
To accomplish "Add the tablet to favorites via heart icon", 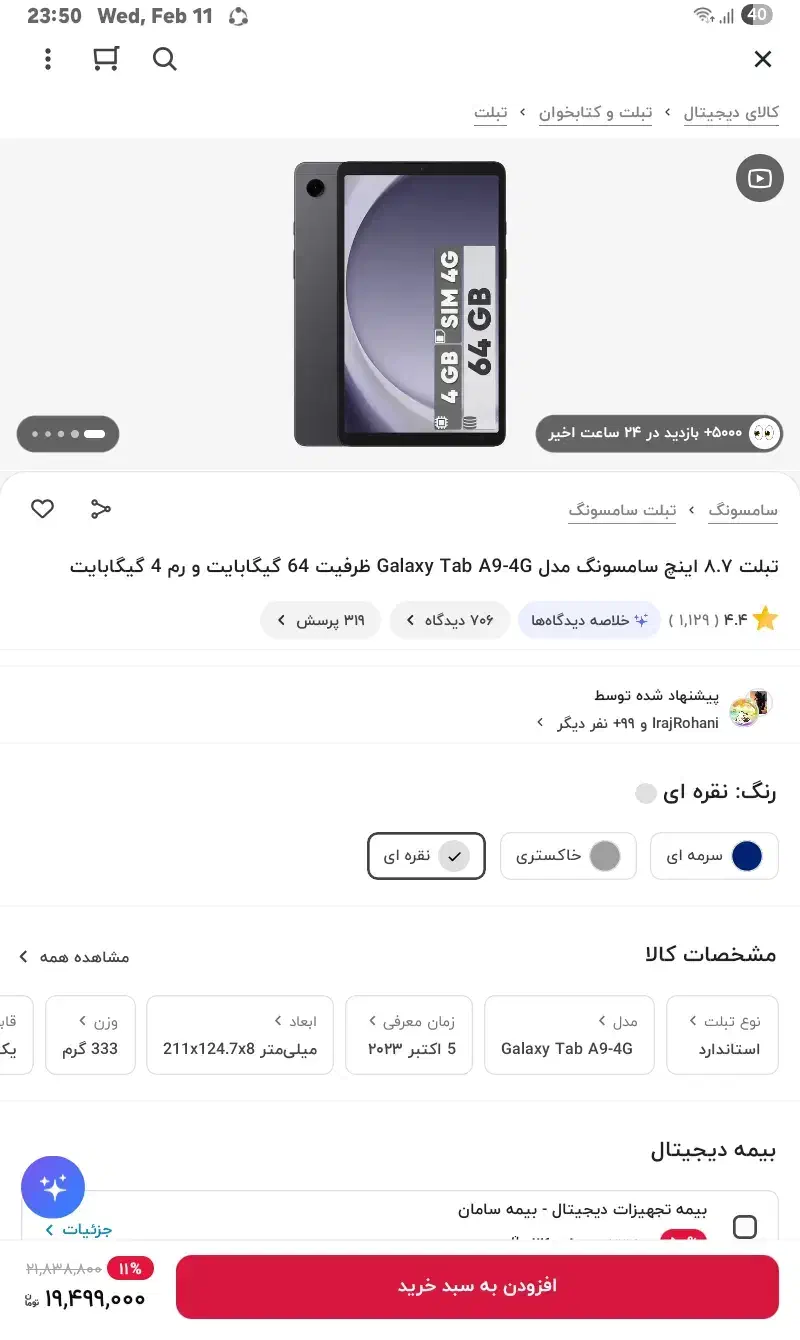I will [x=41, y=509].
